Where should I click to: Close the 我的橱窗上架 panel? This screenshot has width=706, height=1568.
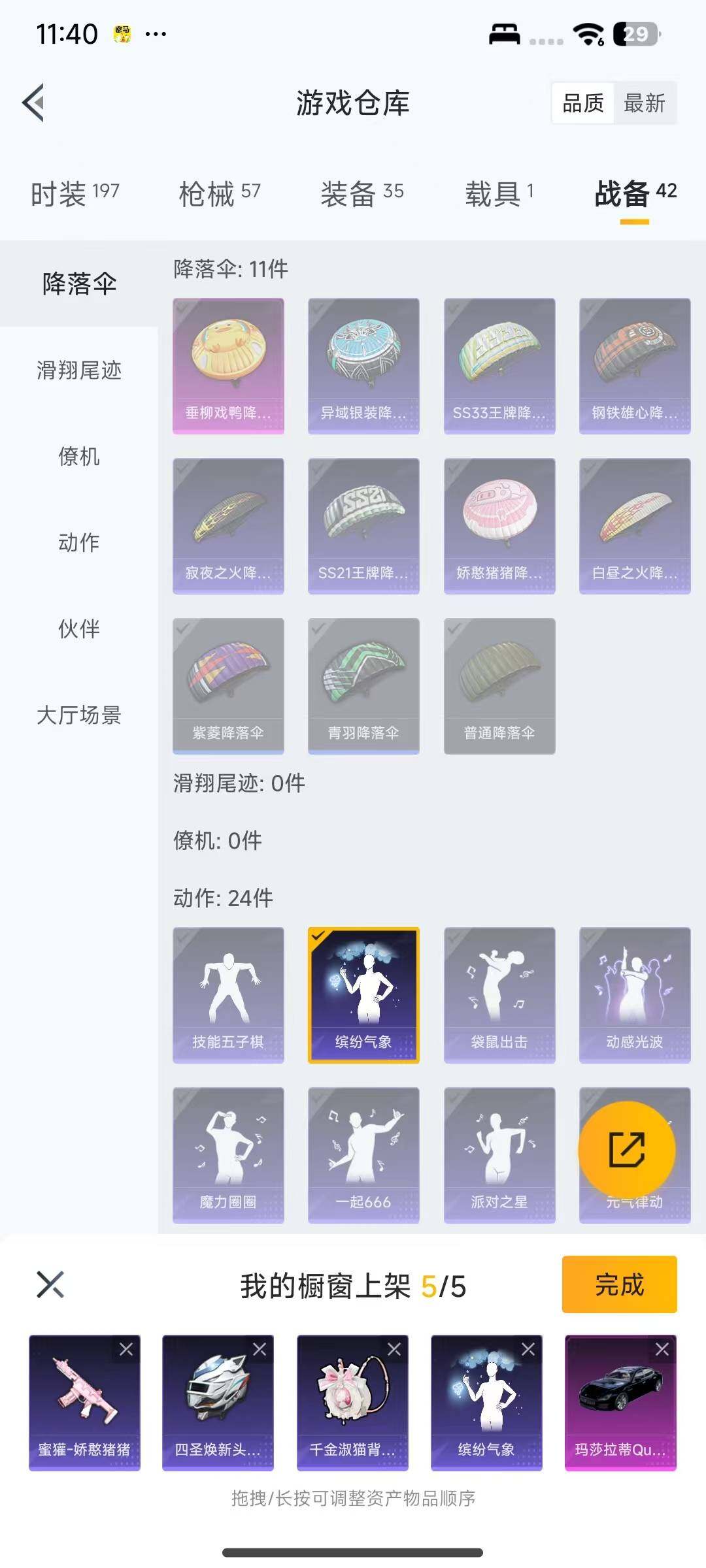(x=50, y=1284)
